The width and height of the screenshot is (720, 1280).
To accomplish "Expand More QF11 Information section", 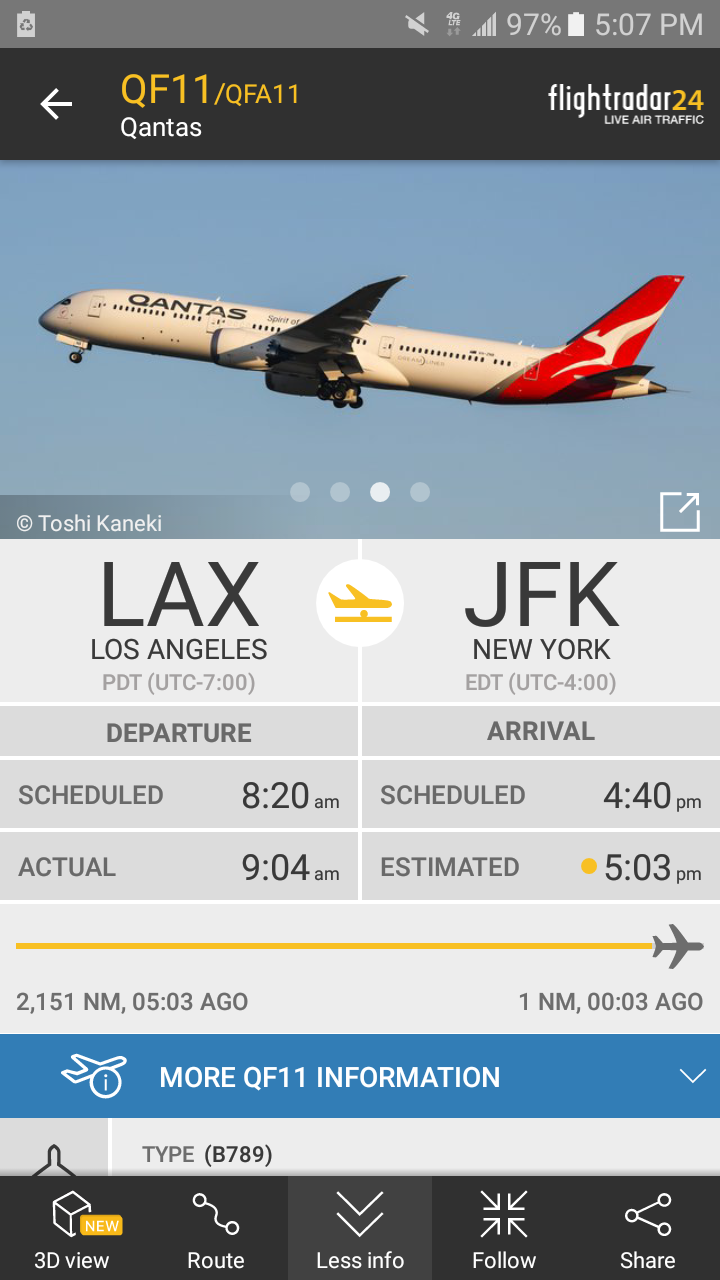I will click(x=360, y=1077).
